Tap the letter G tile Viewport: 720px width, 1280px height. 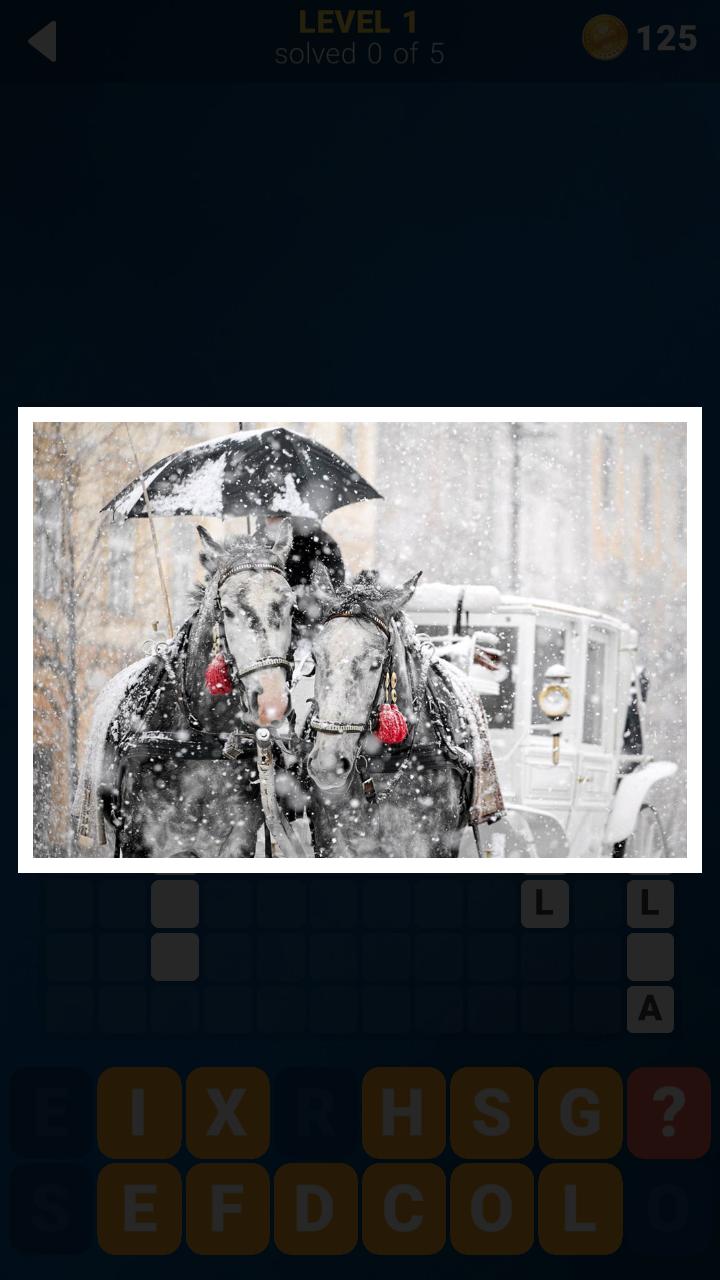pyautogui.click(x=580, y=1112)
